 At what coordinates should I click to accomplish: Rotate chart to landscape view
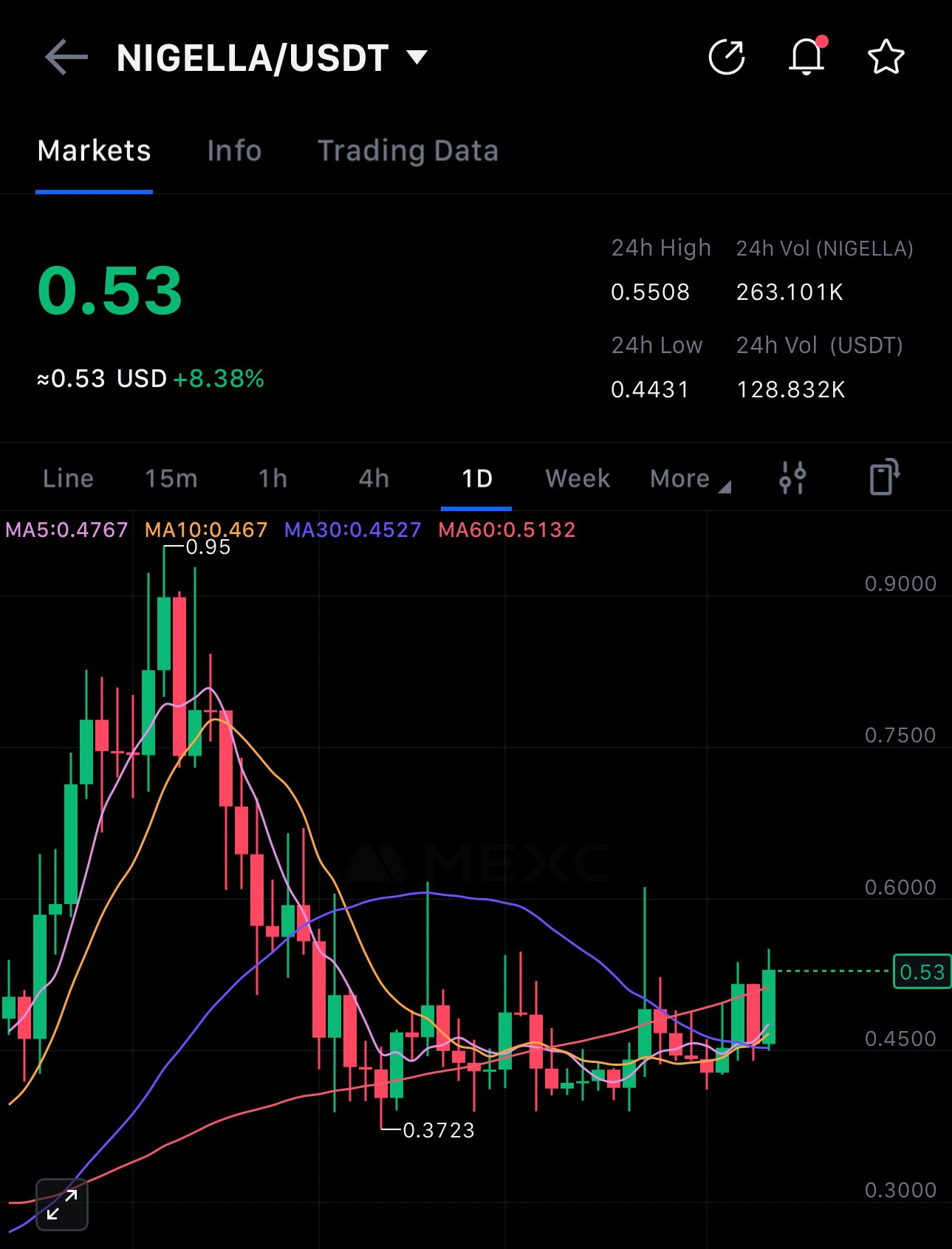point(884,477)
